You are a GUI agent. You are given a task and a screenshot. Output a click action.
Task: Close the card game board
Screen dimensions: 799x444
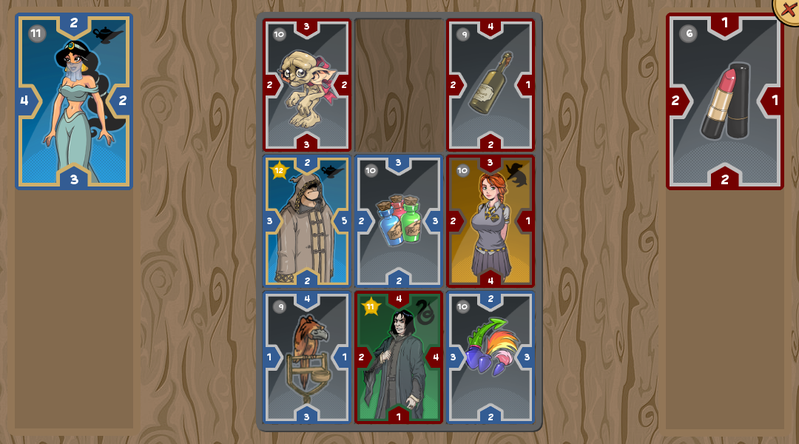787,8
